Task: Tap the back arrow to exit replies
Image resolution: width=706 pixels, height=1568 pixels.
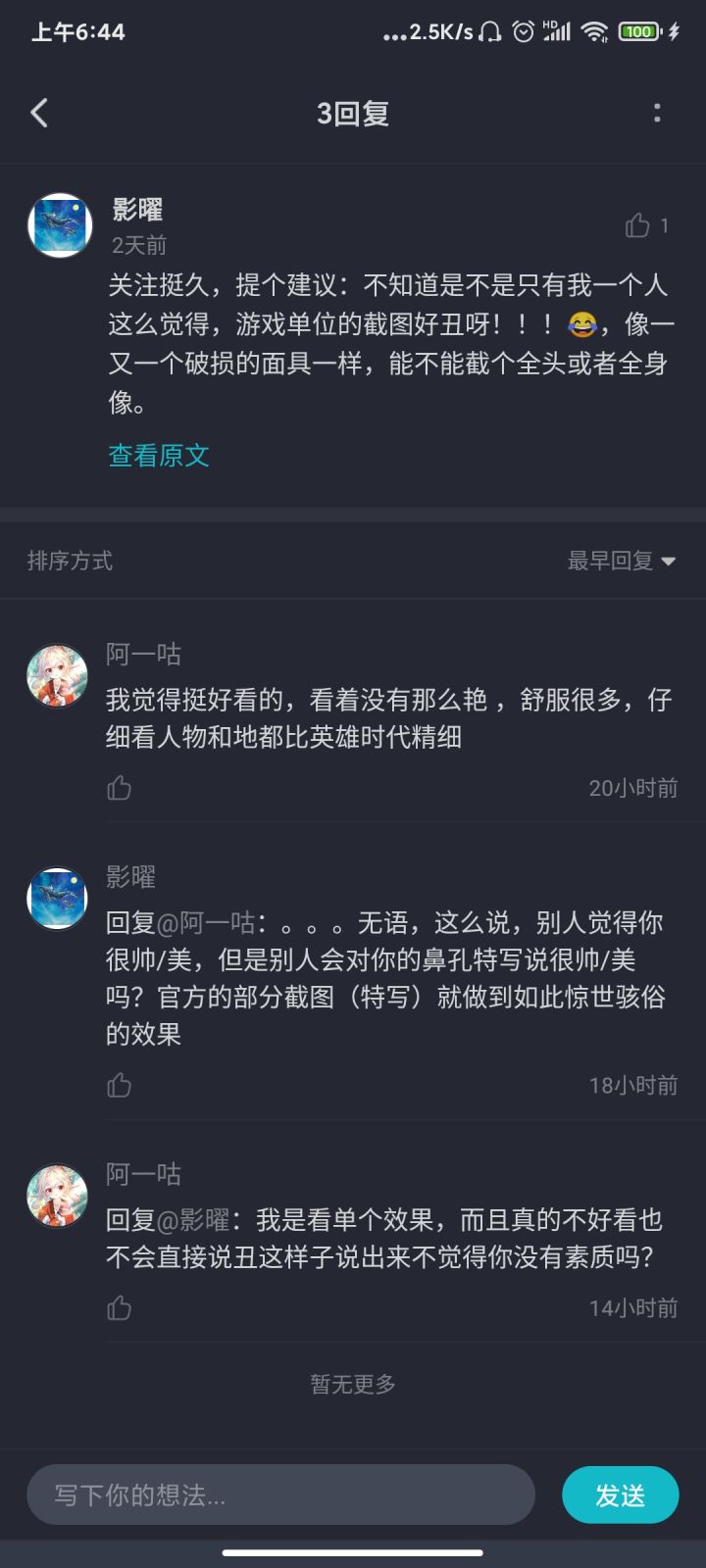Action: click(39, 113)
